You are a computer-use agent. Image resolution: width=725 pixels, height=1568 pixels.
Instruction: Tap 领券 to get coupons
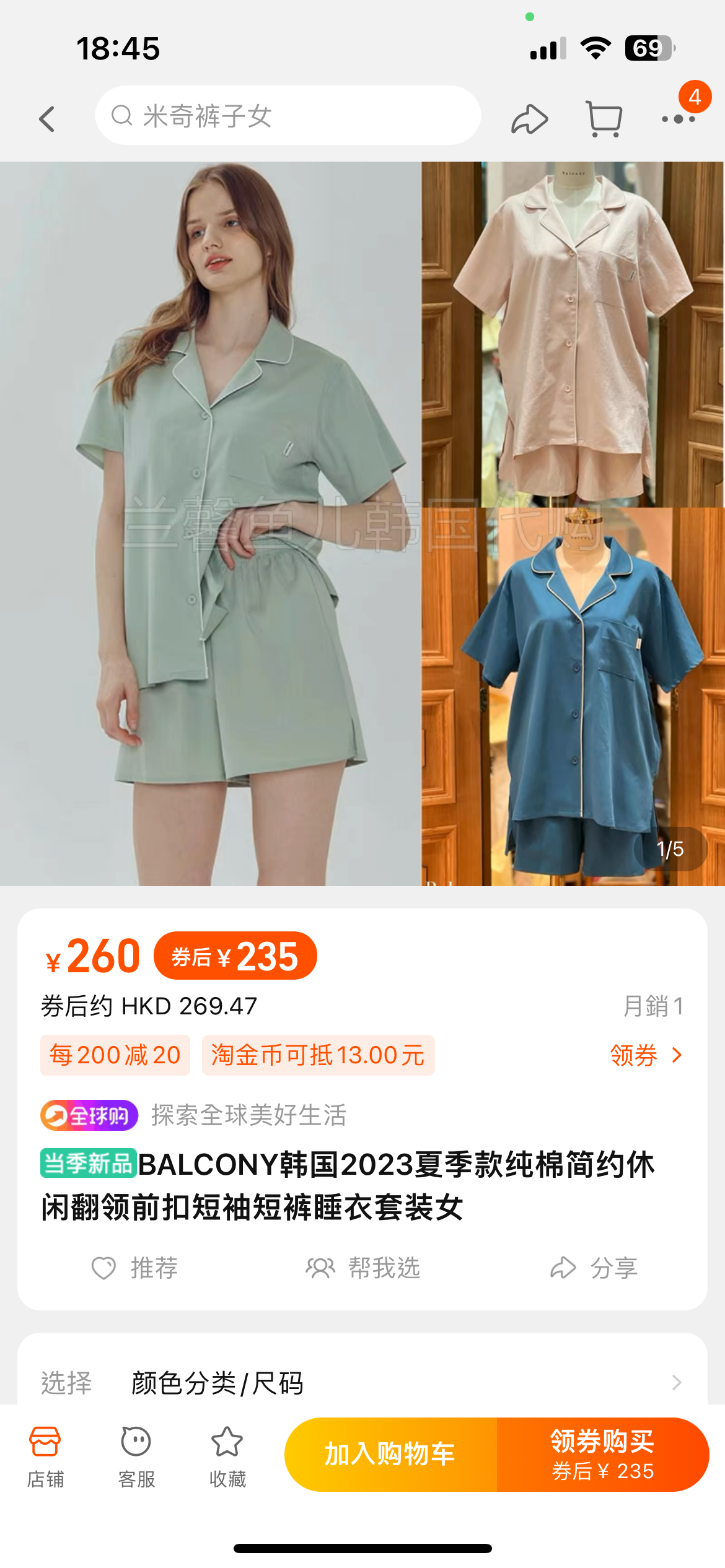click(646, 1055)
